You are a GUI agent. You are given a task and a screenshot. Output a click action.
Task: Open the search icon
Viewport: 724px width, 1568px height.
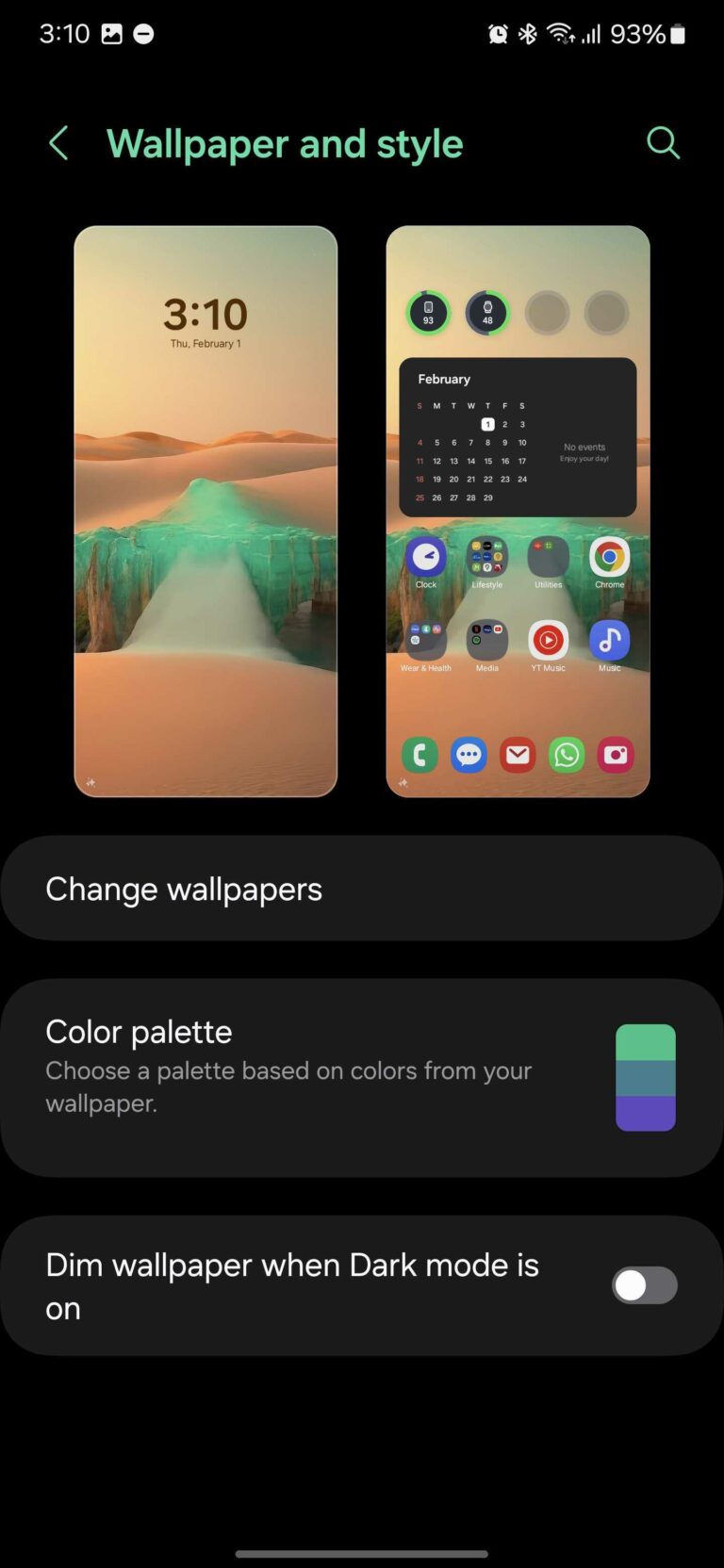(663, 143)
